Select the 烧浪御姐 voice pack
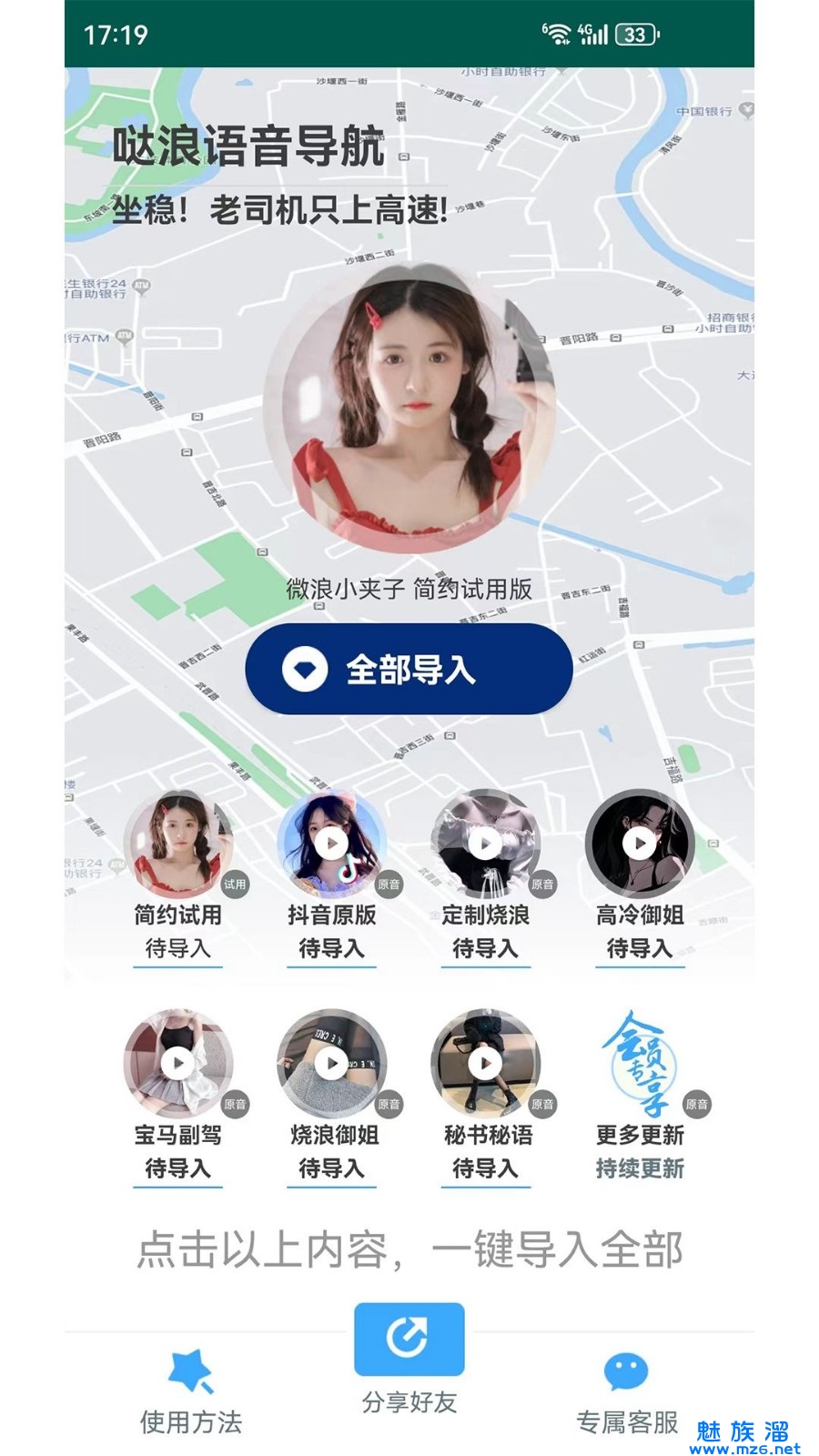The width and height of the screenshot is (819, 1456). (331, 1062)
